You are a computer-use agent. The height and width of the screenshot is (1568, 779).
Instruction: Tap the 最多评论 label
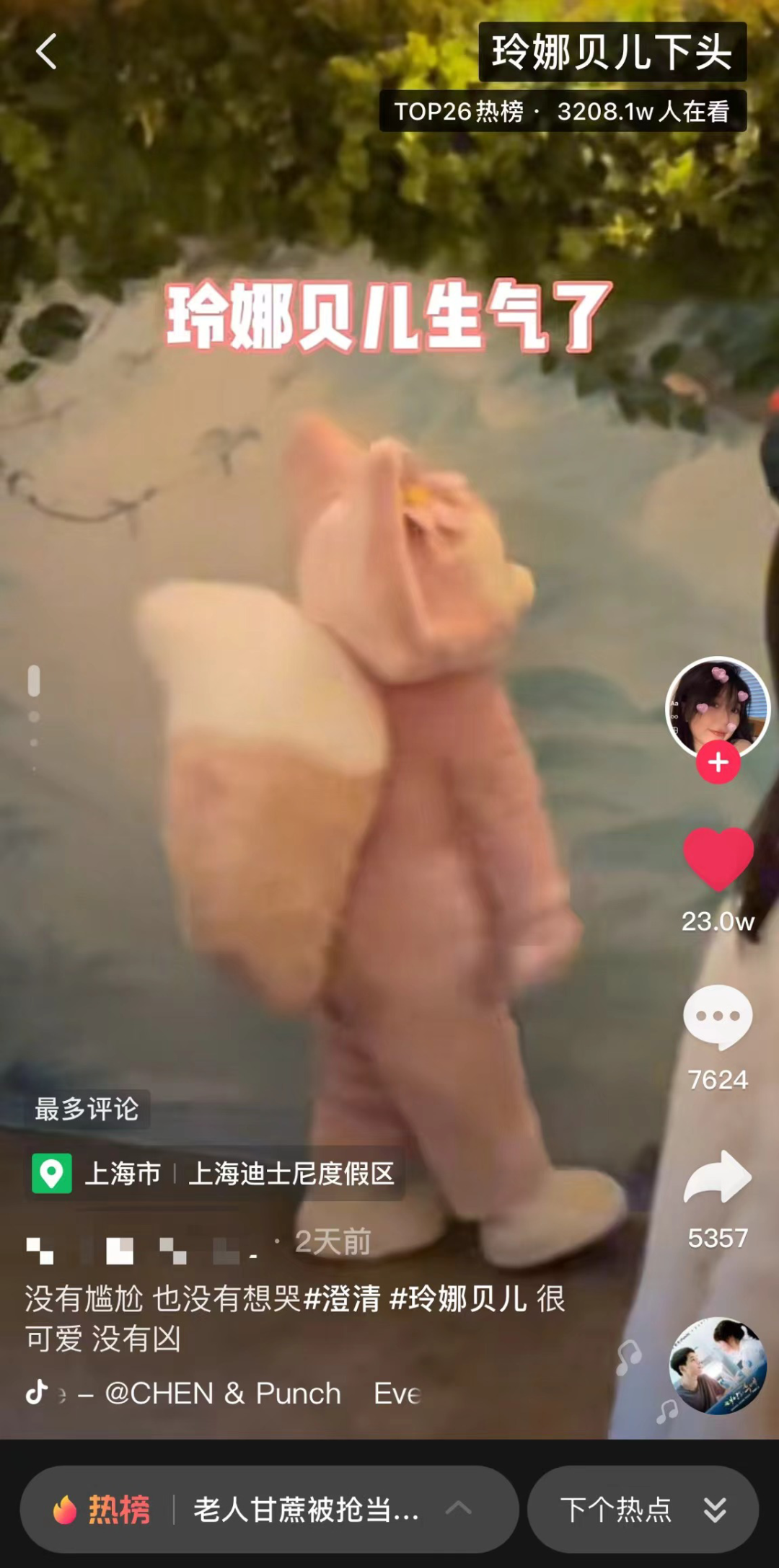[87, 1109]
